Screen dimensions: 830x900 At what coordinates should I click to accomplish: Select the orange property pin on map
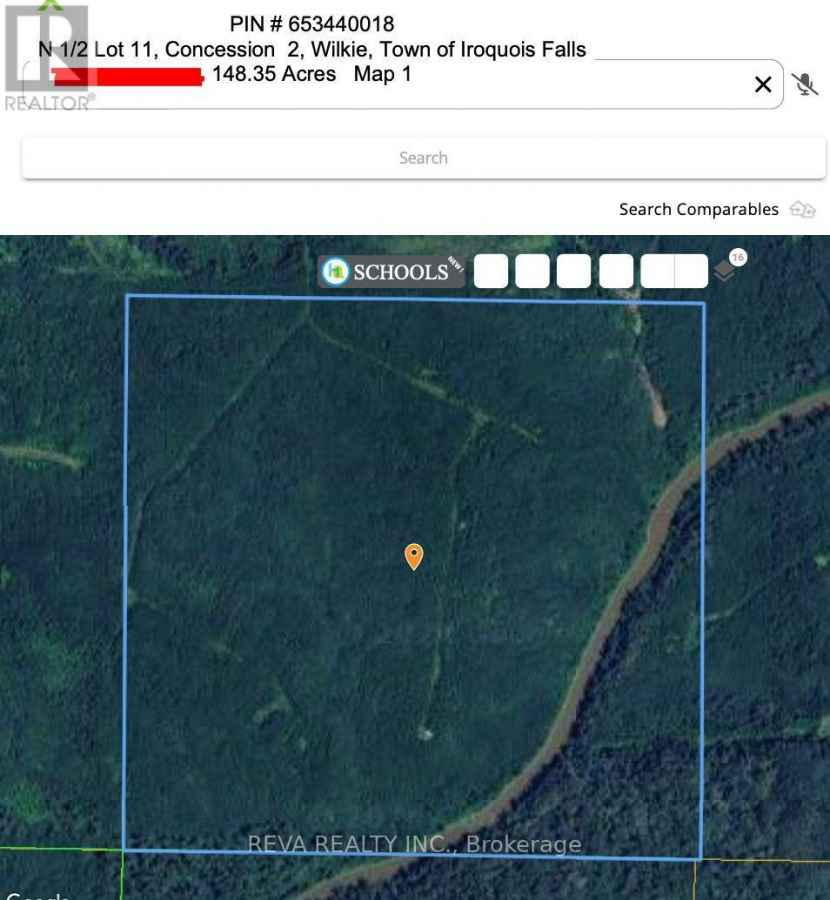(x=414, y=556)
